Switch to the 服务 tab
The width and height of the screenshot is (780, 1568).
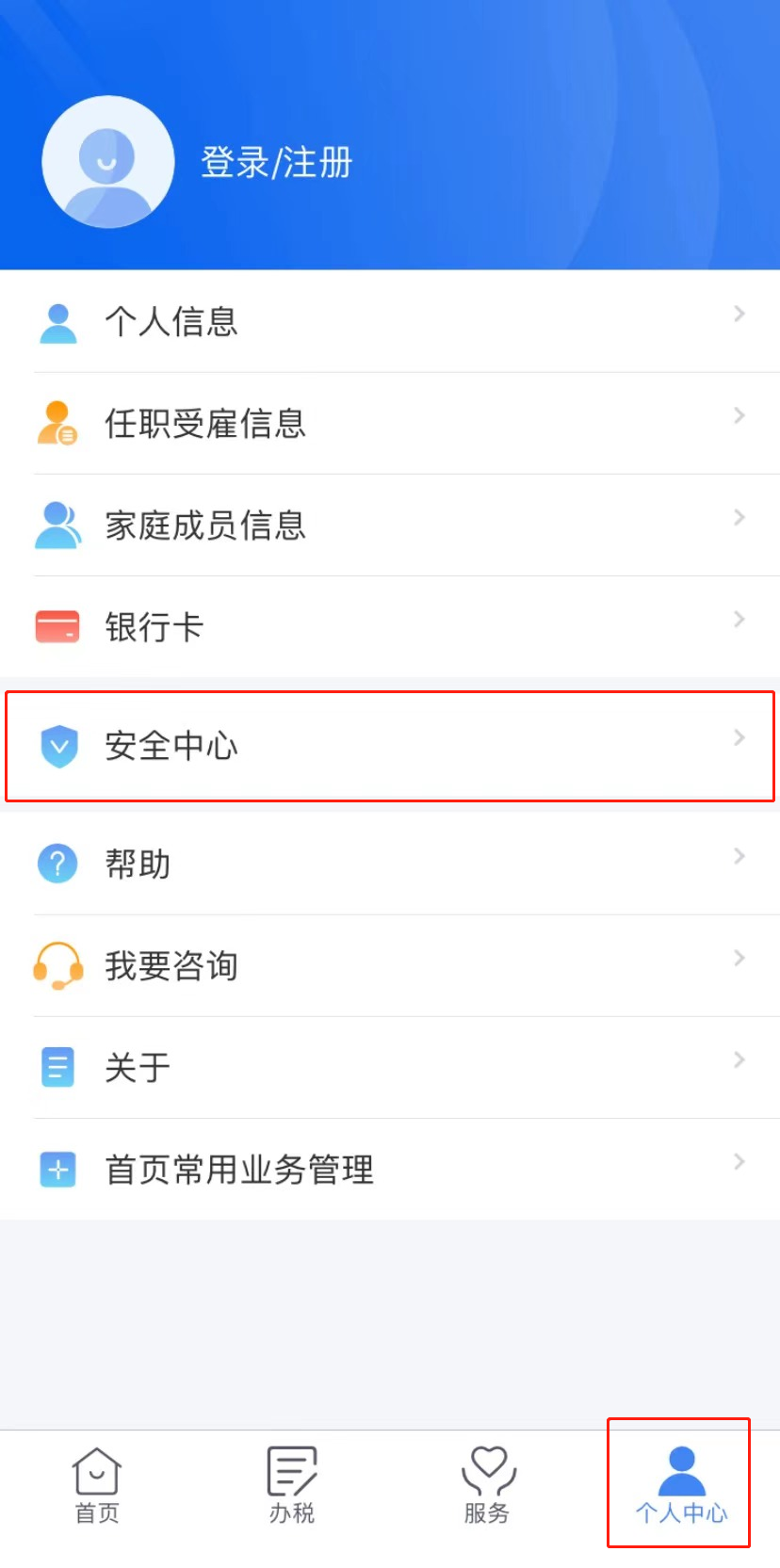click(x=487, y=1485)
